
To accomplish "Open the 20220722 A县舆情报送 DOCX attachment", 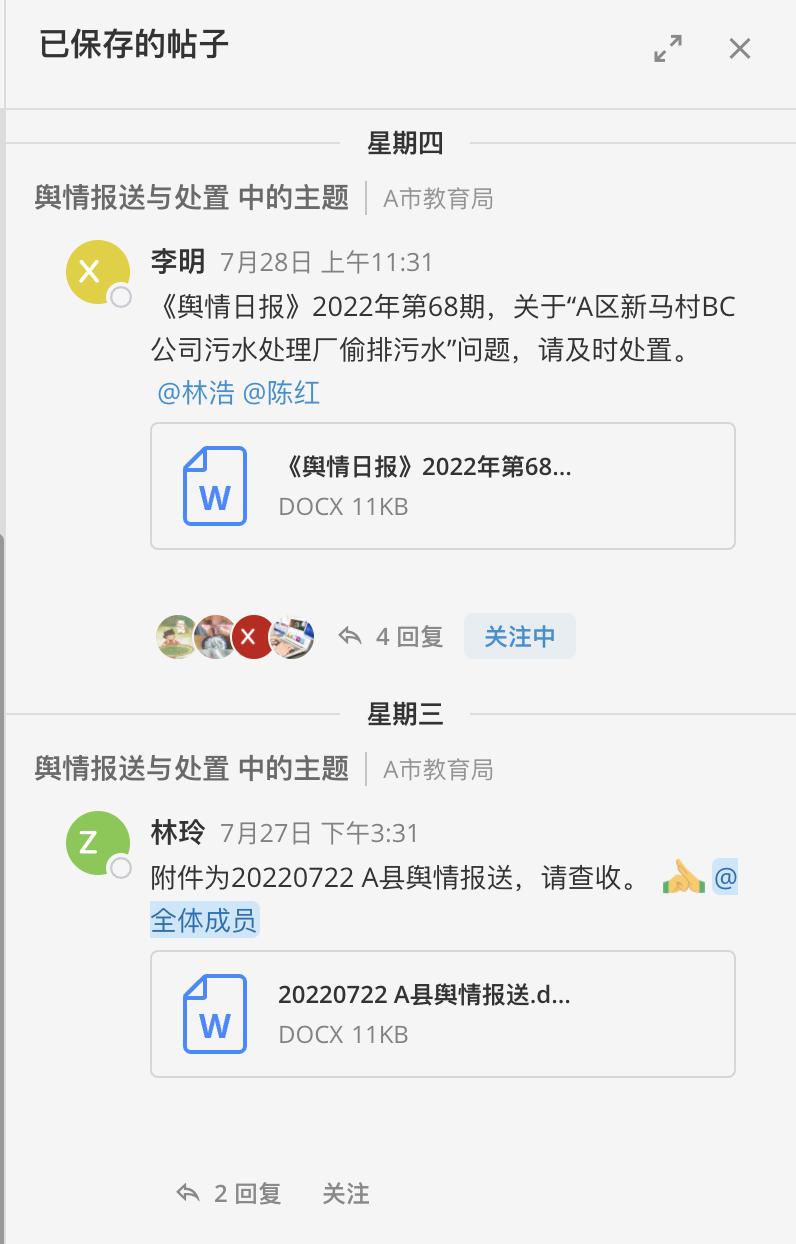I will [442, 1014].
